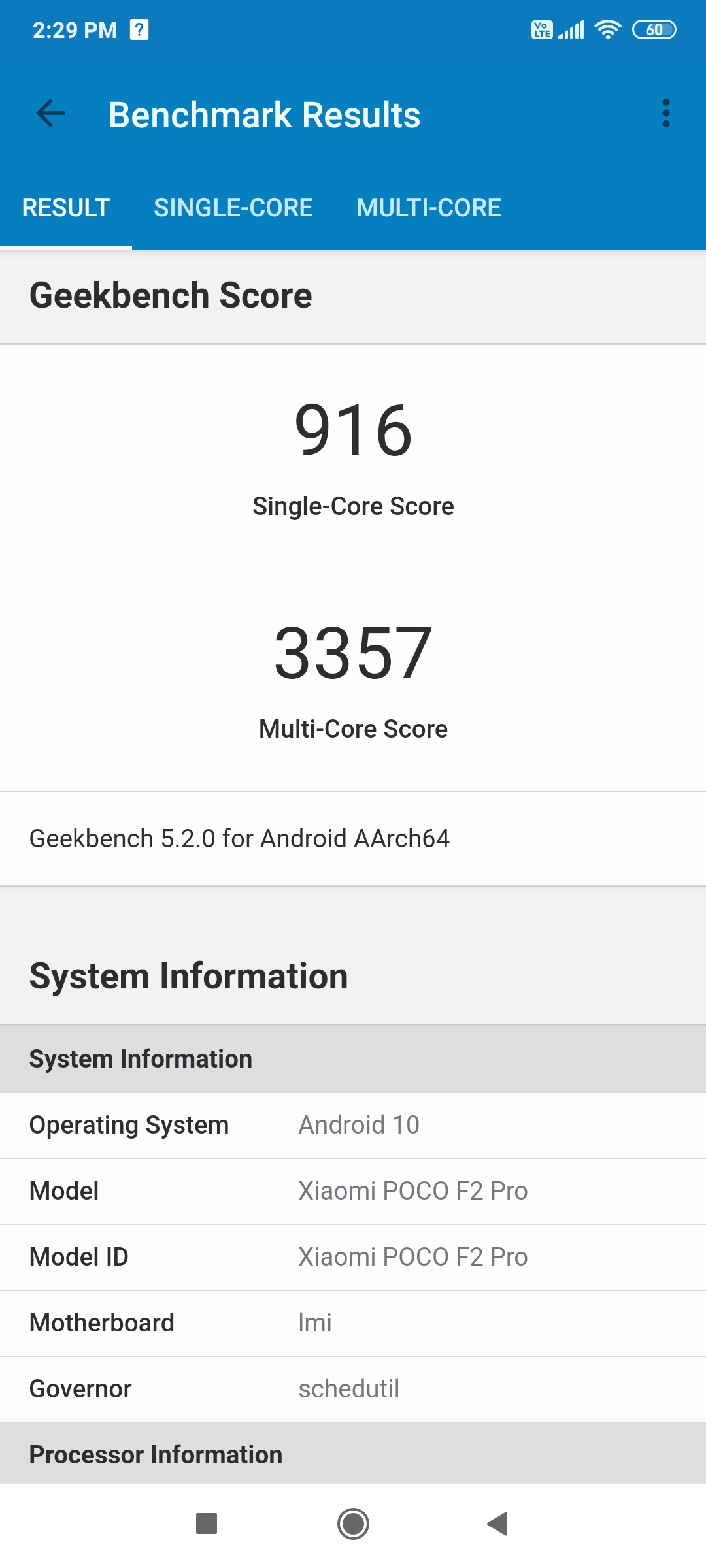This screenshot has width=706, height=1568.
Task: Tap the system home button
Action: click(x=353, y=1524)
